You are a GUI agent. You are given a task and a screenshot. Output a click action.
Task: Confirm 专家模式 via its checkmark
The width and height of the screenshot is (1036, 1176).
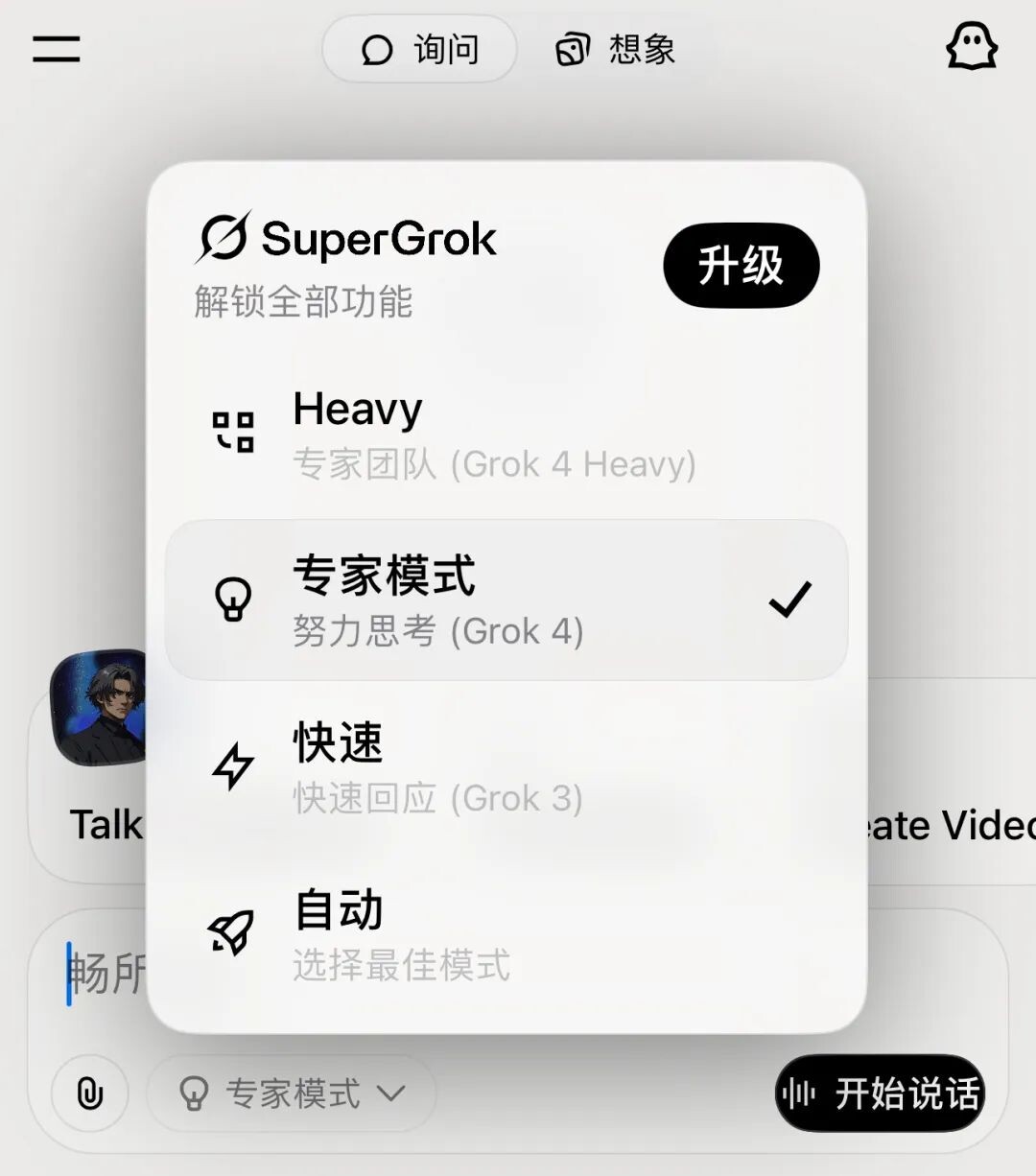[791, 599]
